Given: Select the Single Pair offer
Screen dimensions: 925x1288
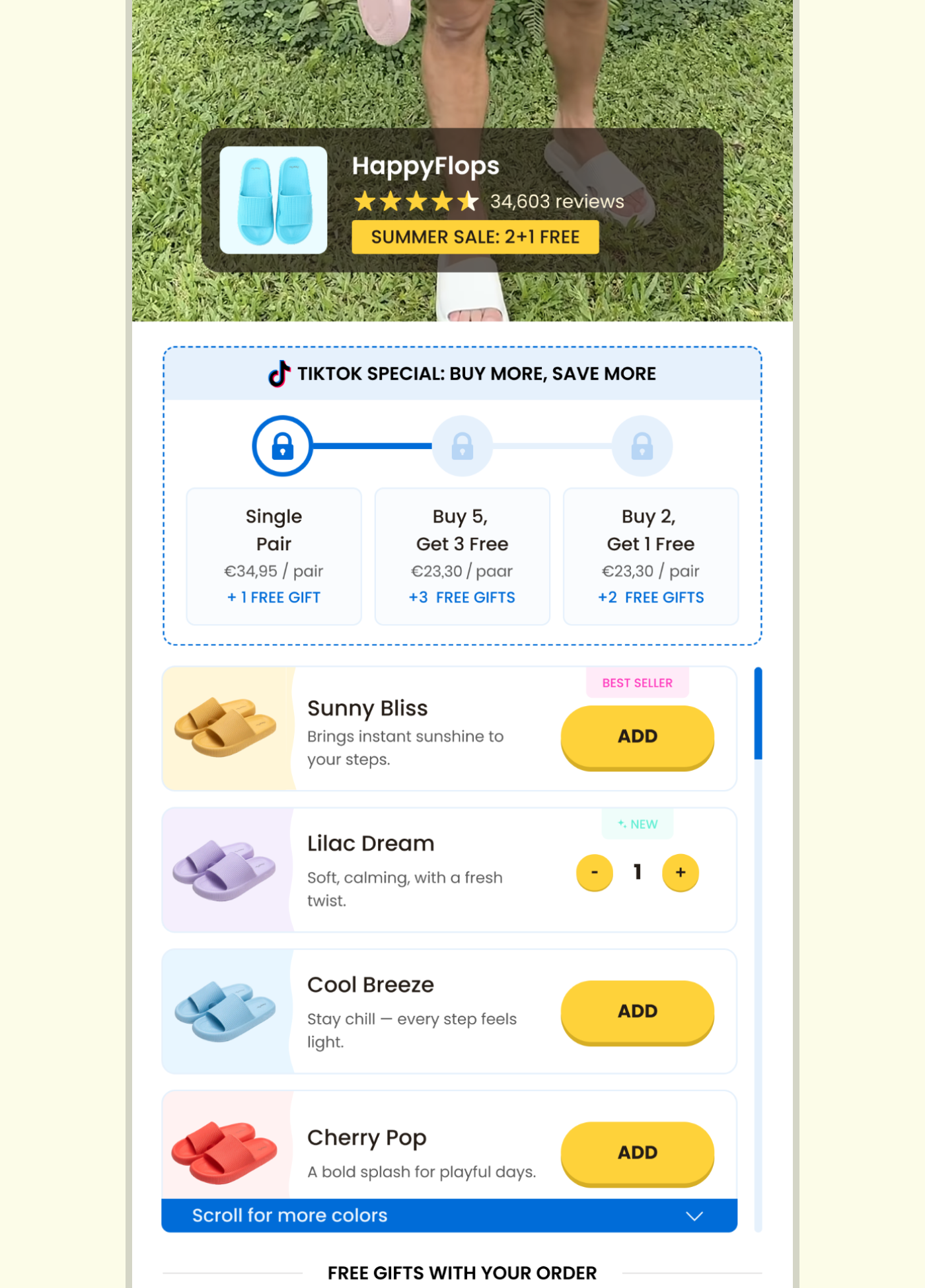Looking at the screenshot, I should point(274,556).
